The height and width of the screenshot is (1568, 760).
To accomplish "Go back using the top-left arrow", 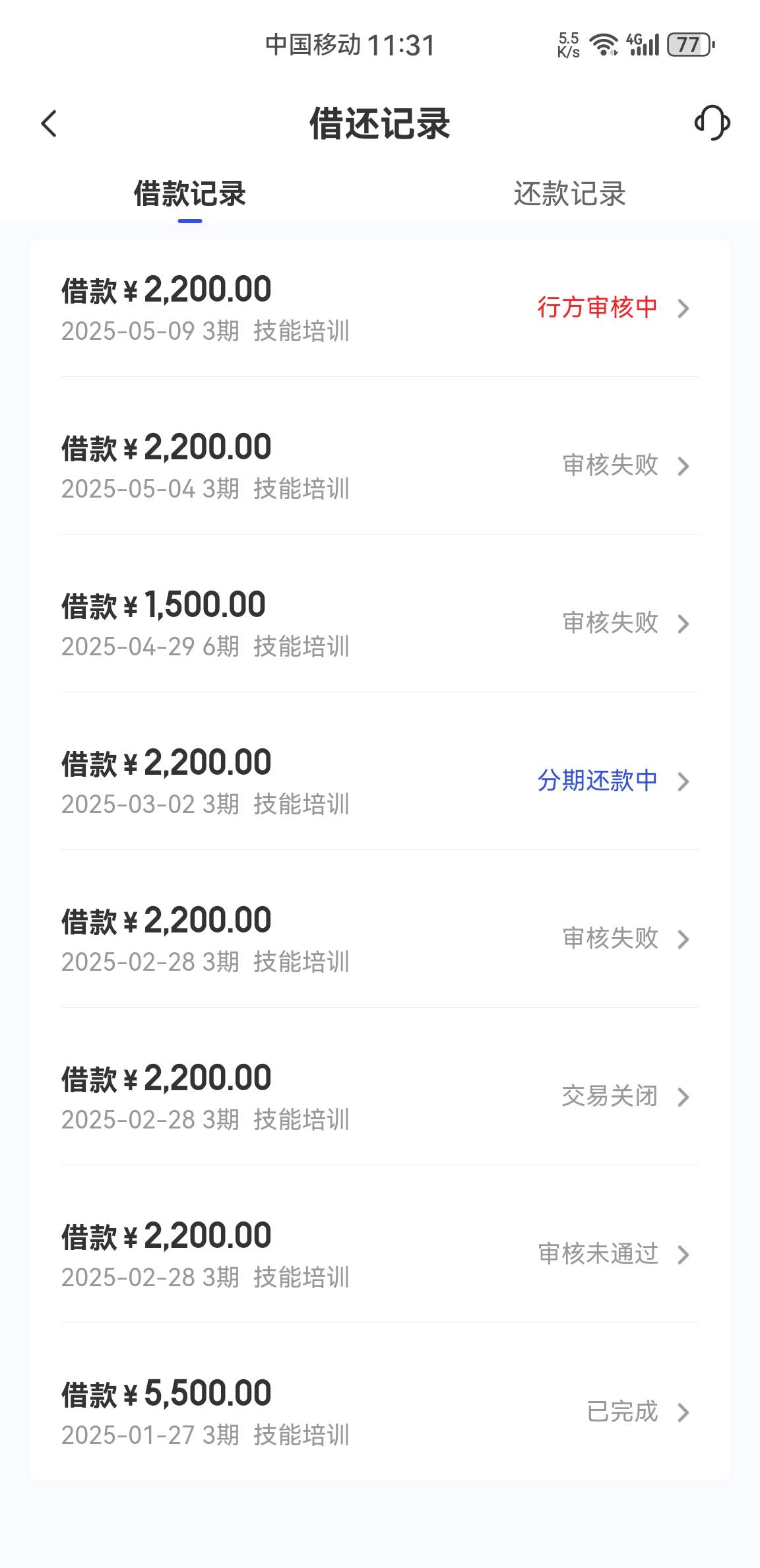I will click(49, 123).
